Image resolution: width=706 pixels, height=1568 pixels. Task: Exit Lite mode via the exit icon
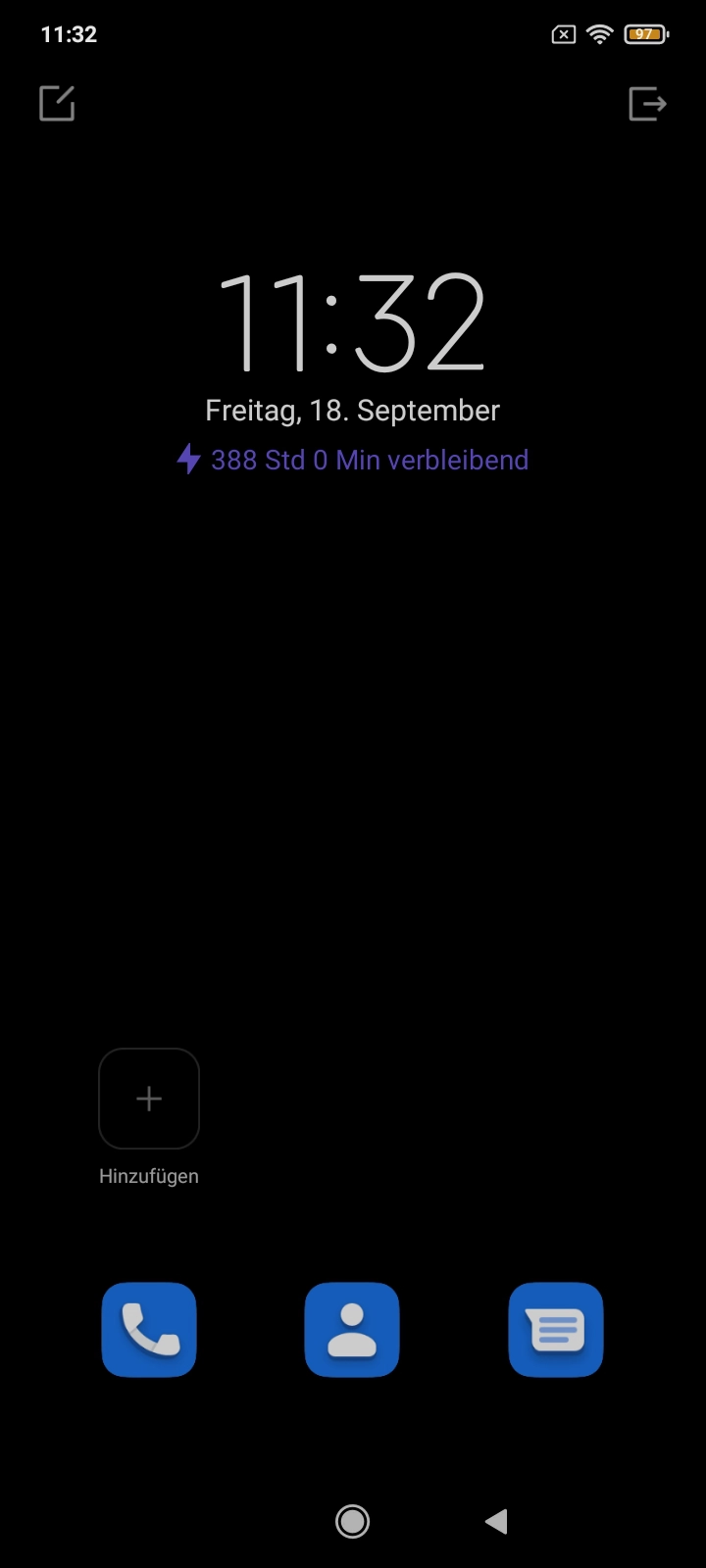pyautogui.click(x=647, y=103)
